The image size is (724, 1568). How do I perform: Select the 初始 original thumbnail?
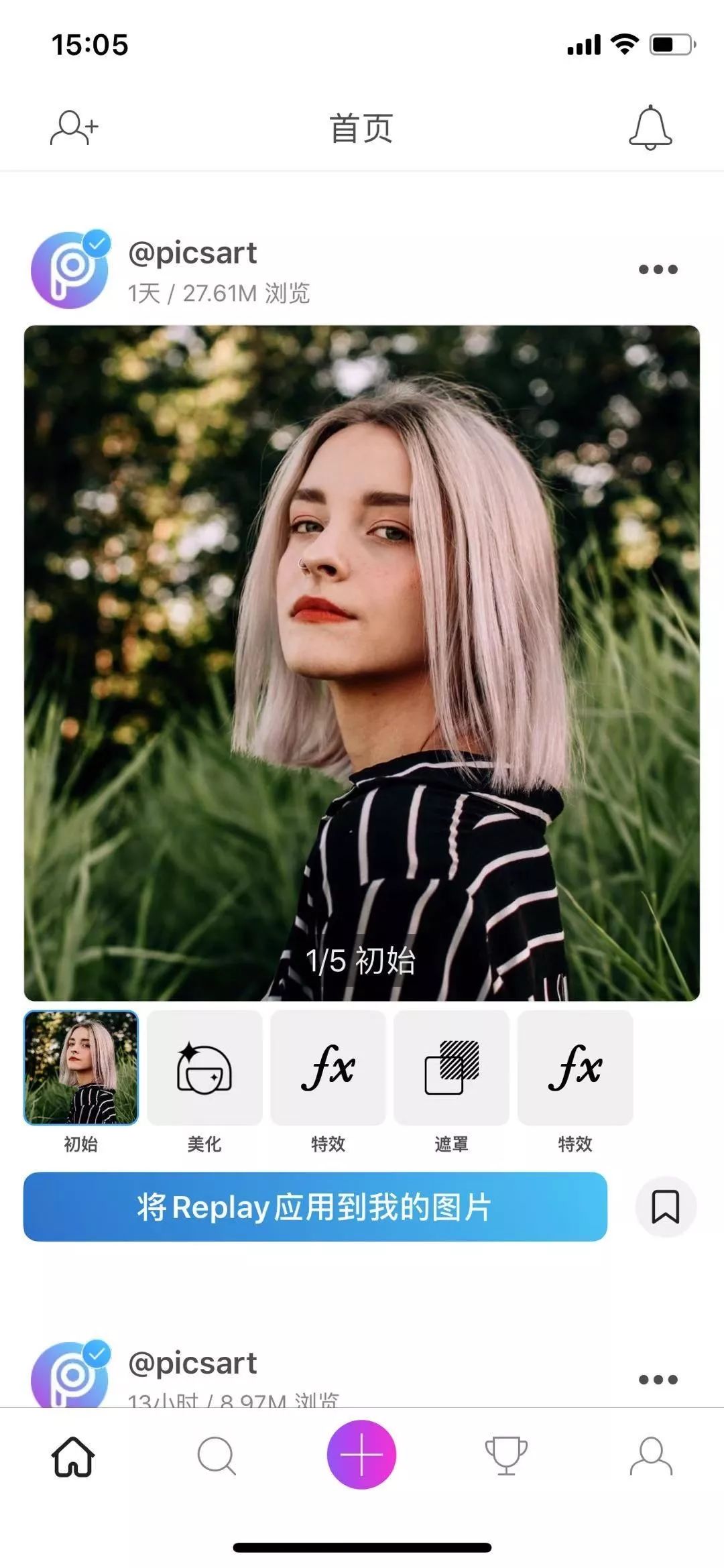point(81,1069)
